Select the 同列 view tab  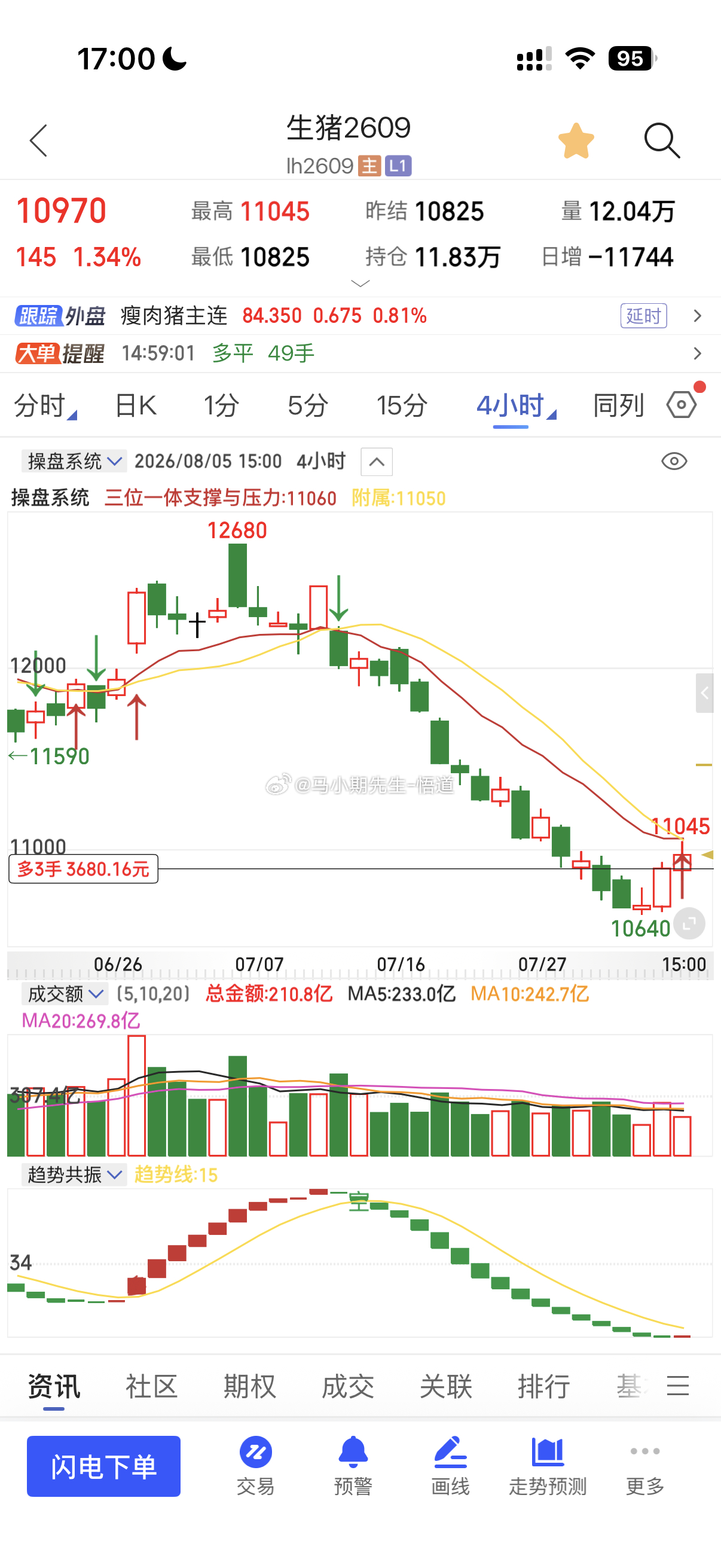(x=618, y=405)
